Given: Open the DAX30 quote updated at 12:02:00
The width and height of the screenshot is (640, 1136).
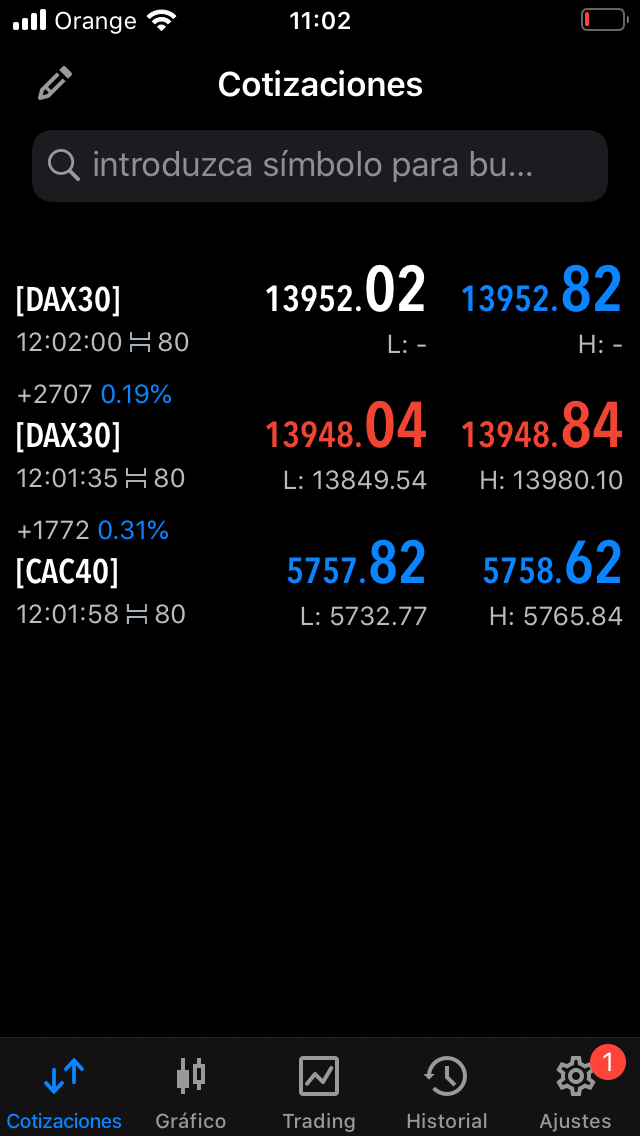Looking at the screenshot, I should 320,308.
